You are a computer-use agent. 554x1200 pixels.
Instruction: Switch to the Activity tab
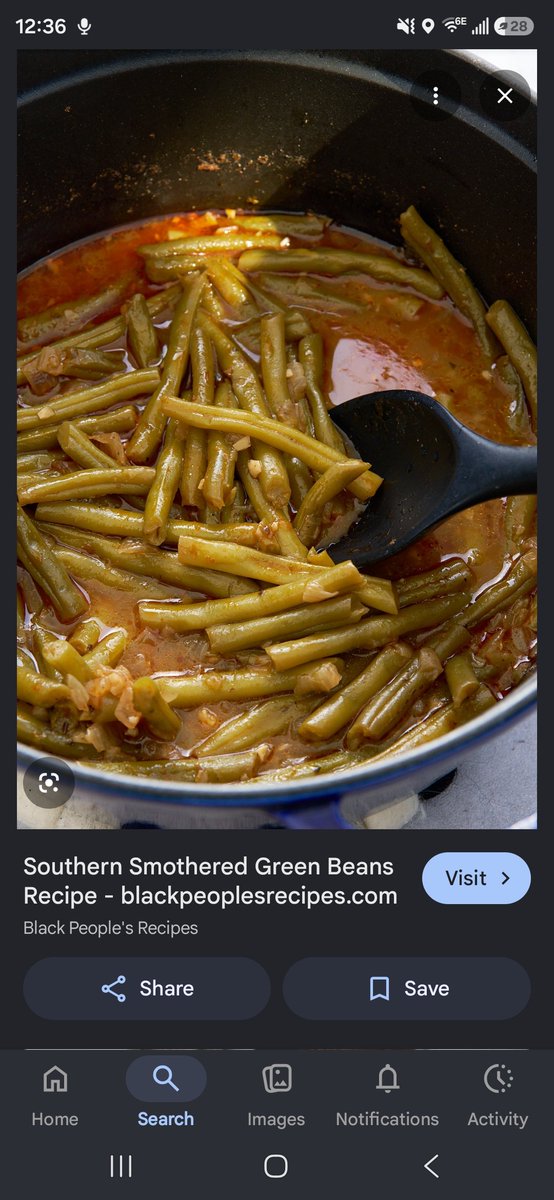498,1094
